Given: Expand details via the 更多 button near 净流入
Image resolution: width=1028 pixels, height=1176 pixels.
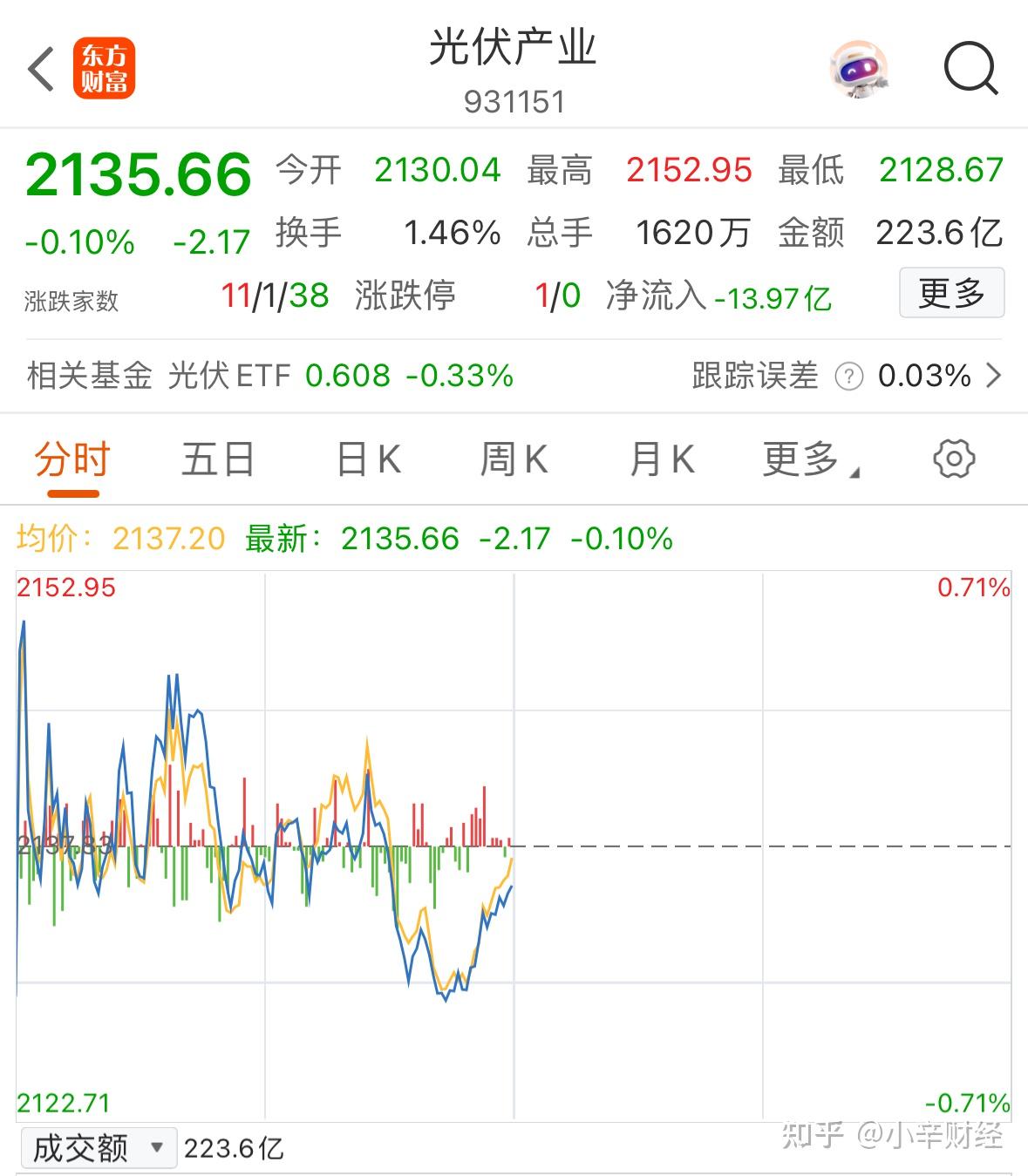Looking at the screenshot, I should (952, 294).
